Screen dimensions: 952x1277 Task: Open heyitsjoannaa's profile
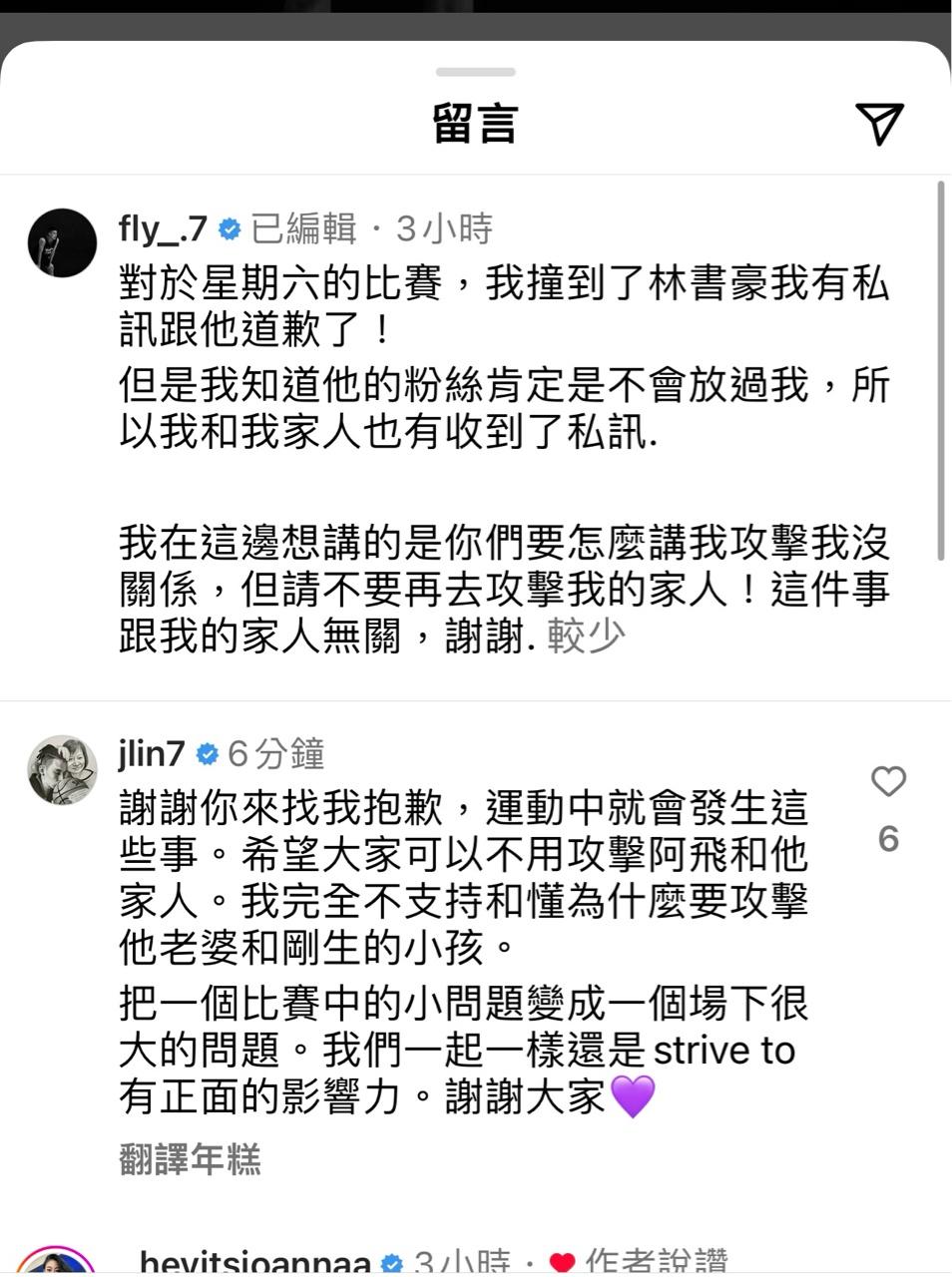pos(254,1263)
